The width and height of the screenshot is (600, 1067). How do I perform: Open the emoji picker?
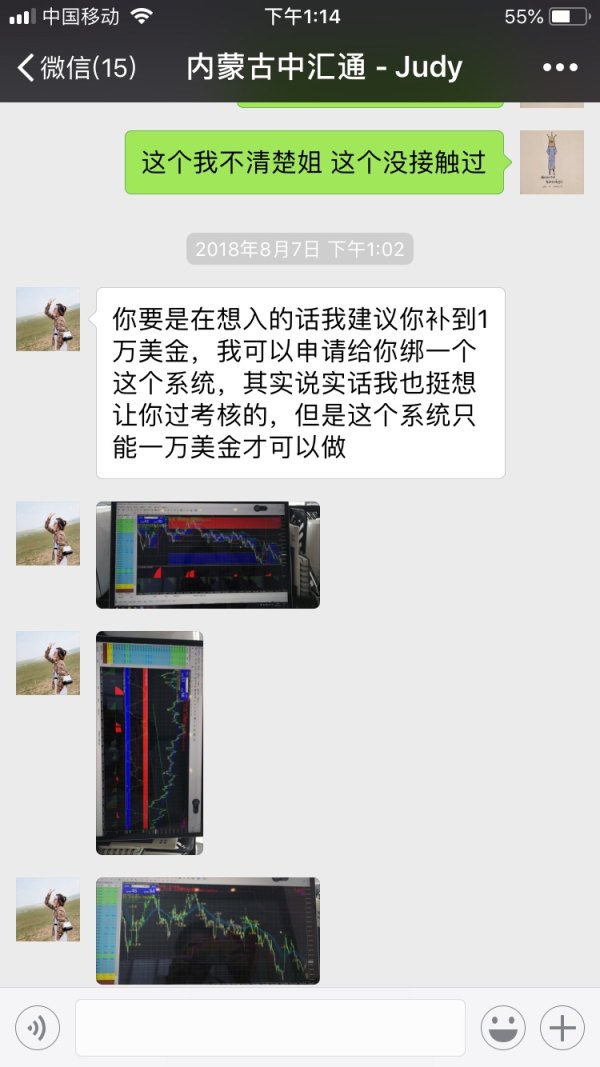(503, 1027)
